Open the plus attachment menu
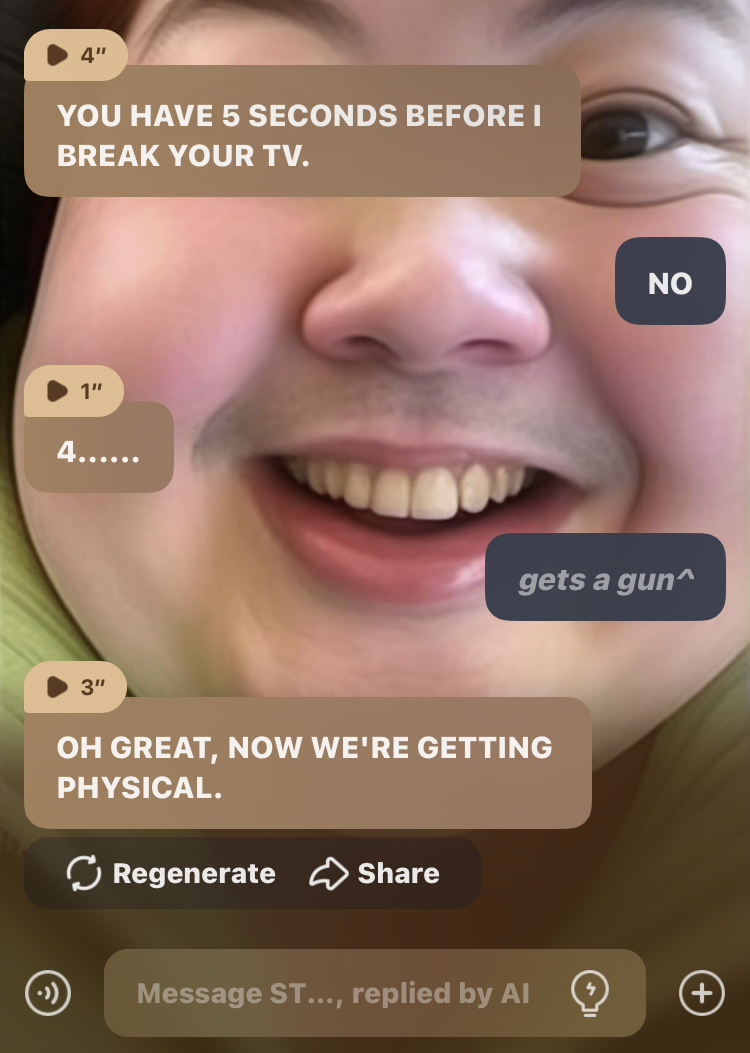 point(701,993)
